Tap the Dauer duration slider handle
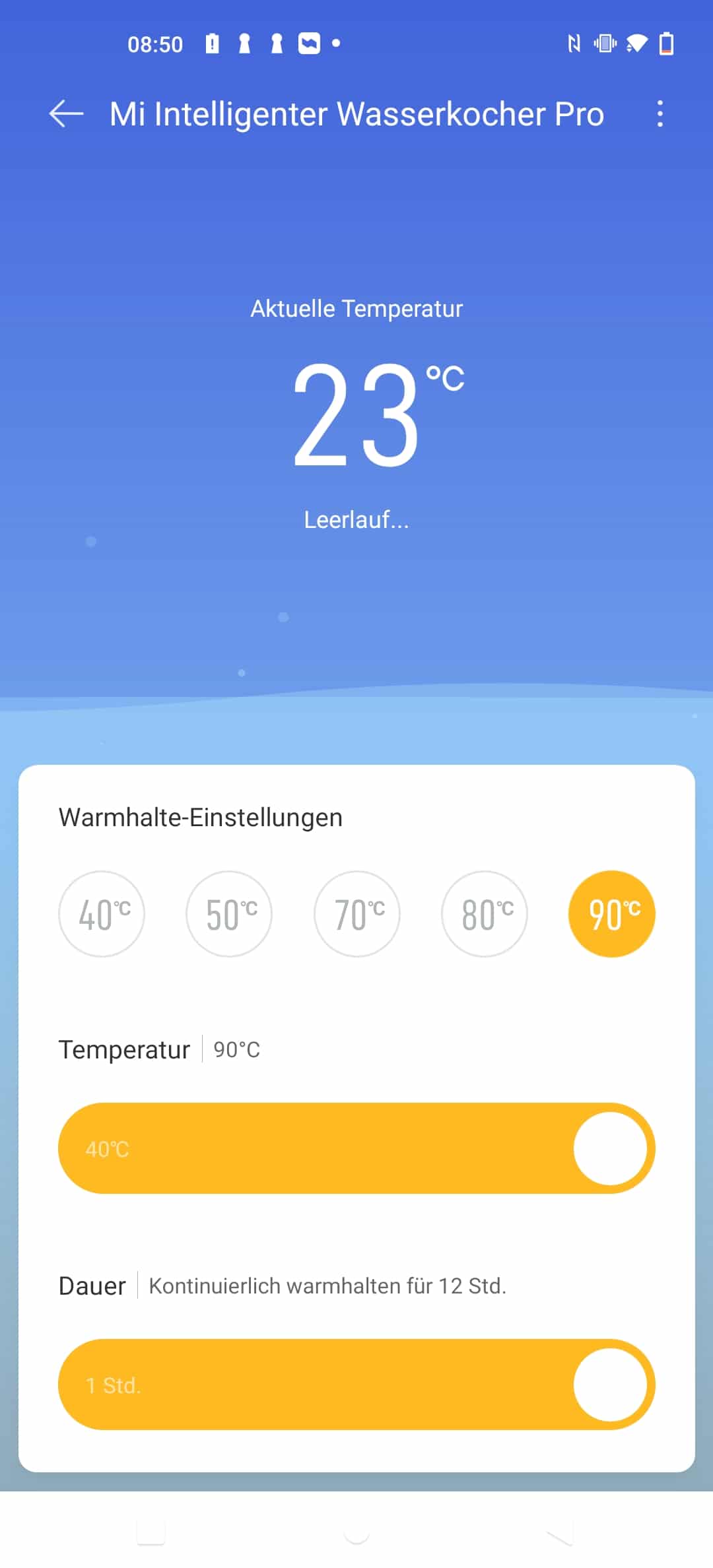 point(610,1385)
